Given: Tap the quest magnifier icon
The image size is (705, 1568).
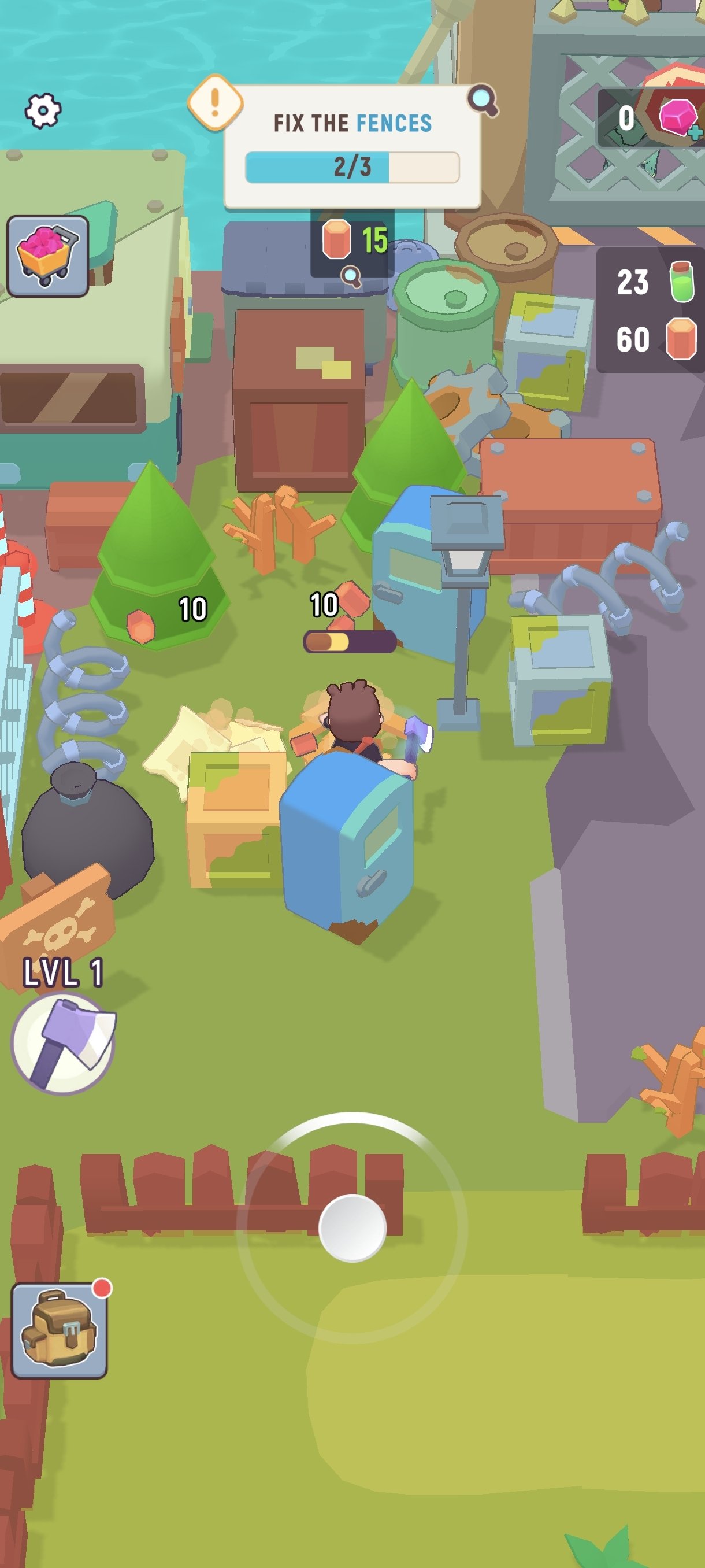Looking at the screenshot, I should click(x=483, y=99).
